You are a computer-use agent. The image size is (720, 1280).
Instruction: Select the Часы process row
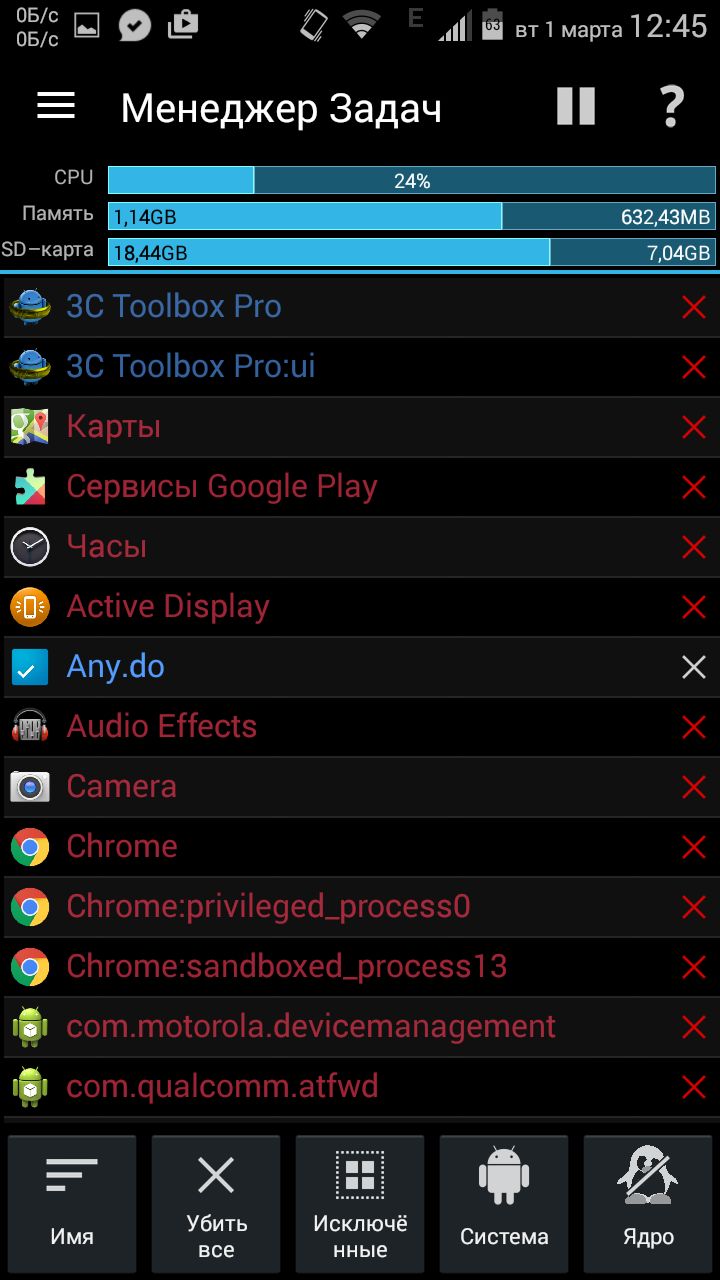360,547
